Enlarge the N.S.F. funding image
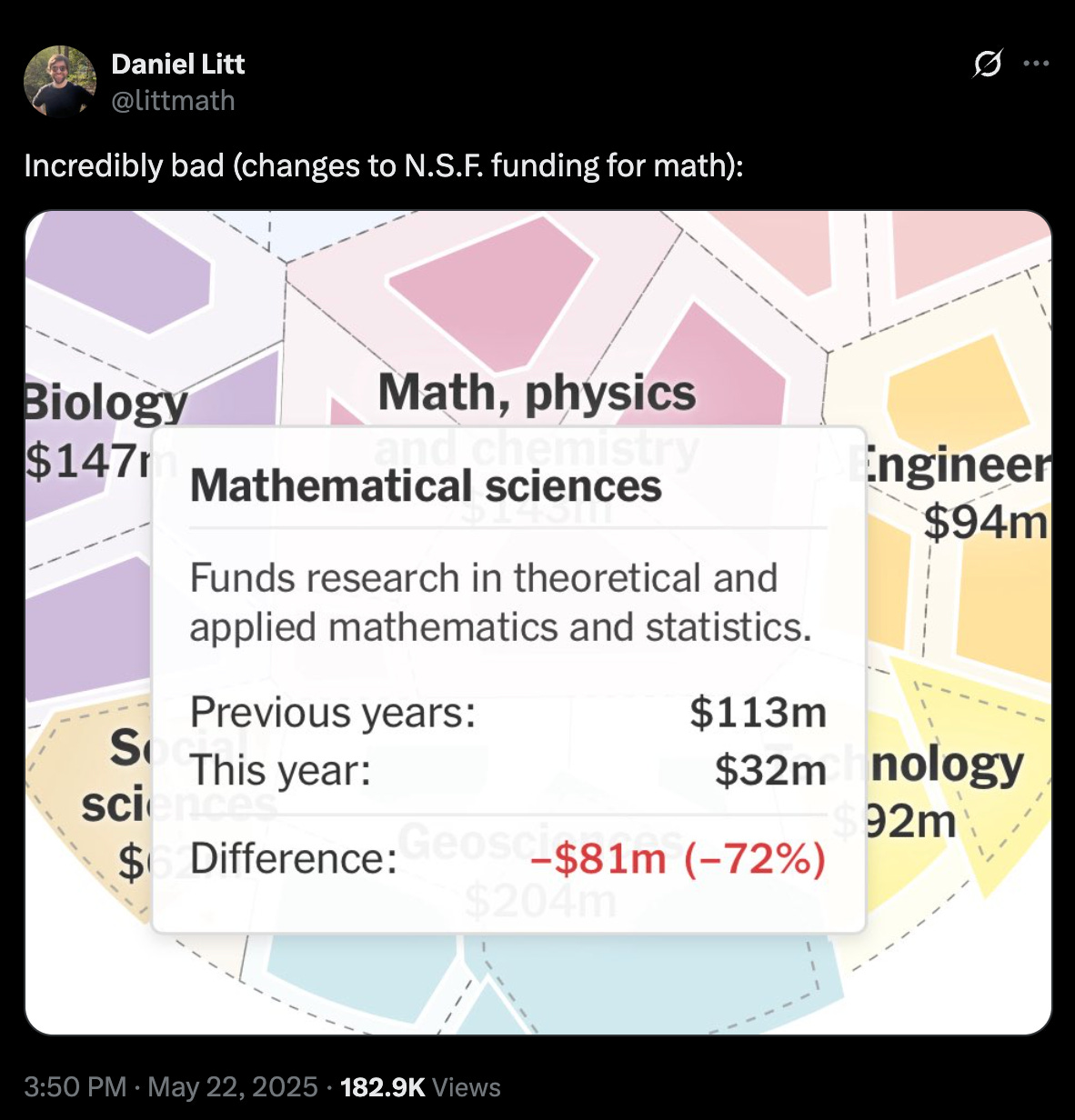Viewport: 1075px width, 1120px height. point(537,623)
